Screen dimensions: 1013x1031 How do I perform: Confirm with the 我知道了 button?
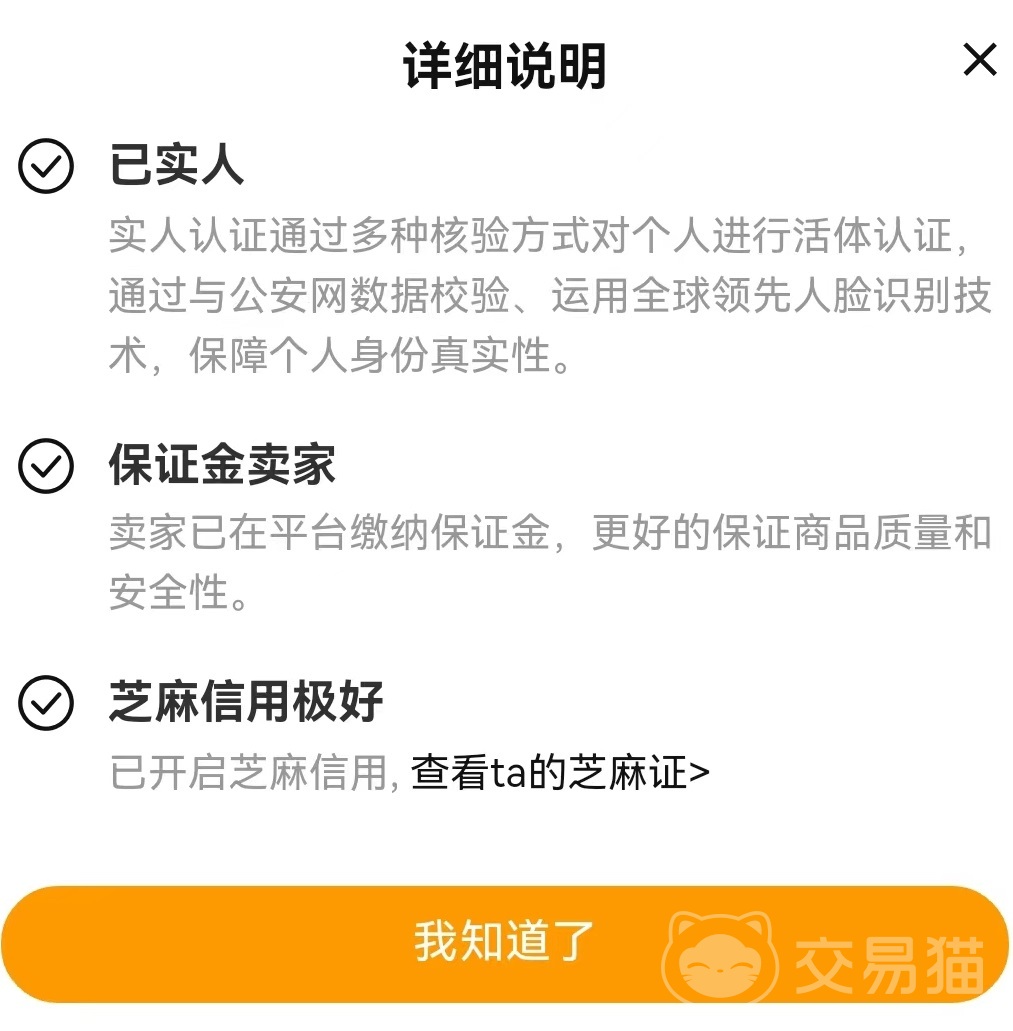(x=505, y=942)
